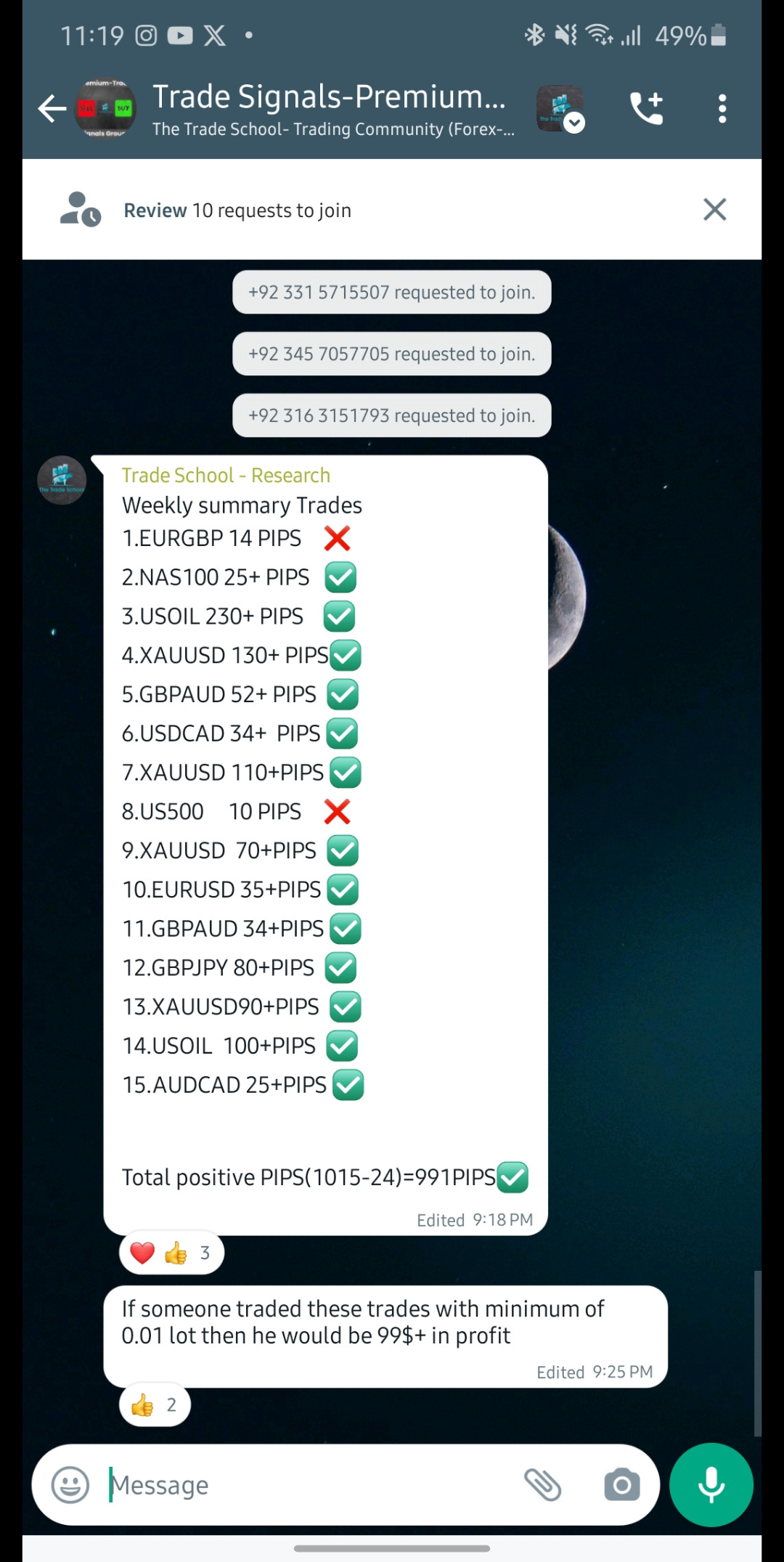Start a group call

point(646,109)
